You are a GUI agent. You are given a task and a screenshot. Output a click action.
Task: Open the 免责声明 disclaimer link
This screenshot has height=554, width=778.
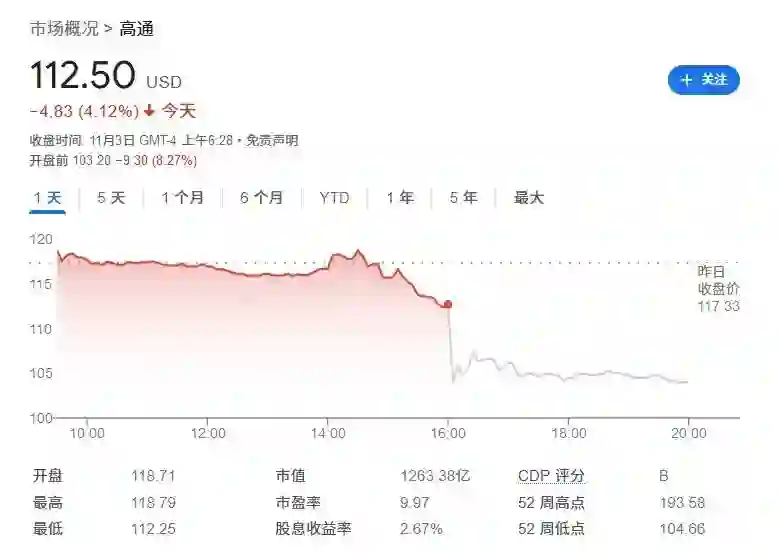(272, 141)
